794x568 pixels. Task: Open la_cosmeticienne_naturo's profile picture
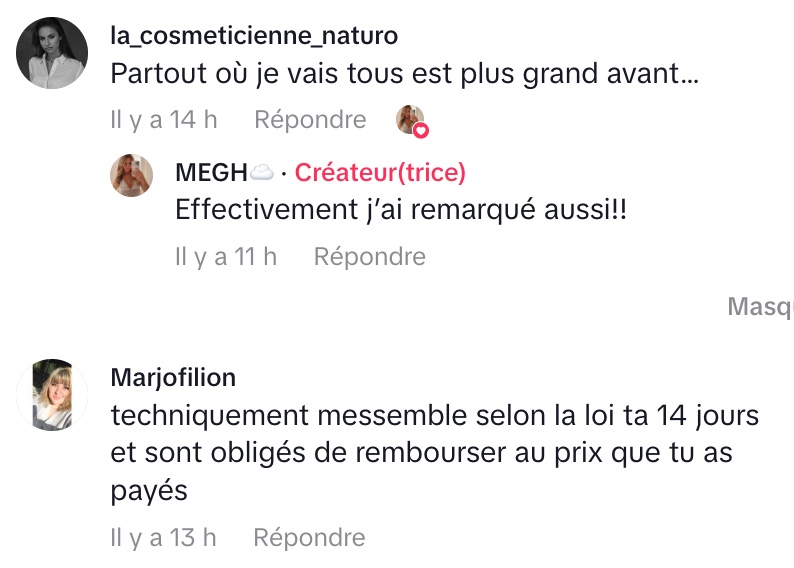pos(53,52)
